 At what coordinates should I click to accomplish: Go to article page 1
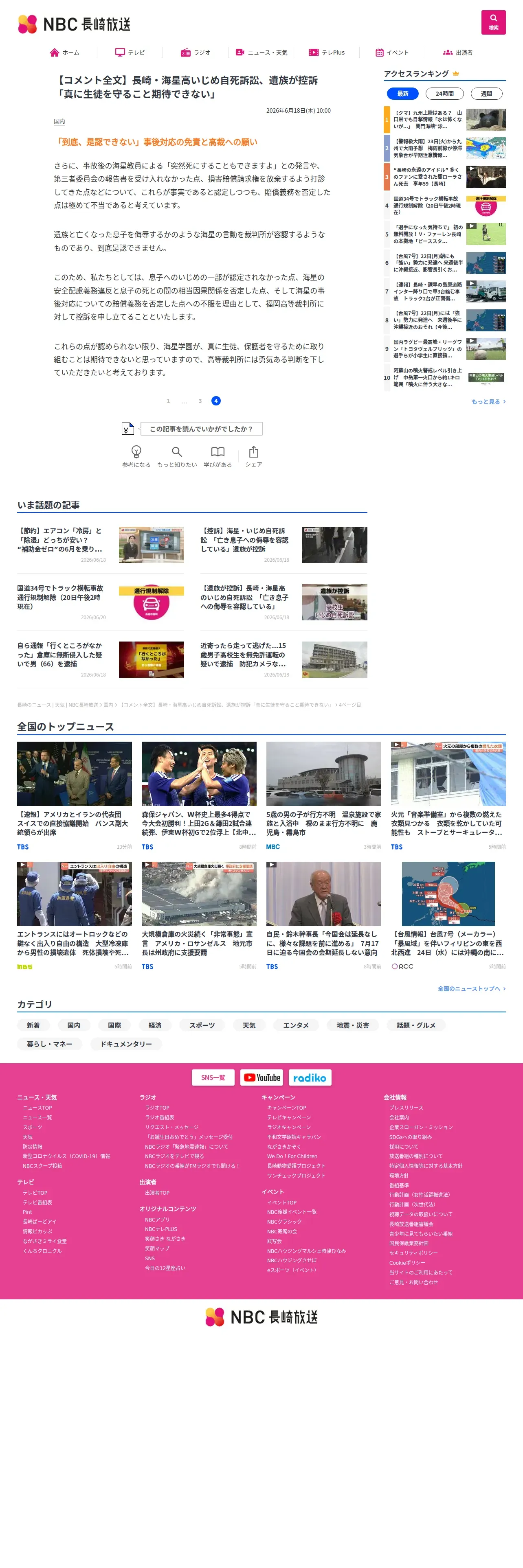tap(168, 401)
